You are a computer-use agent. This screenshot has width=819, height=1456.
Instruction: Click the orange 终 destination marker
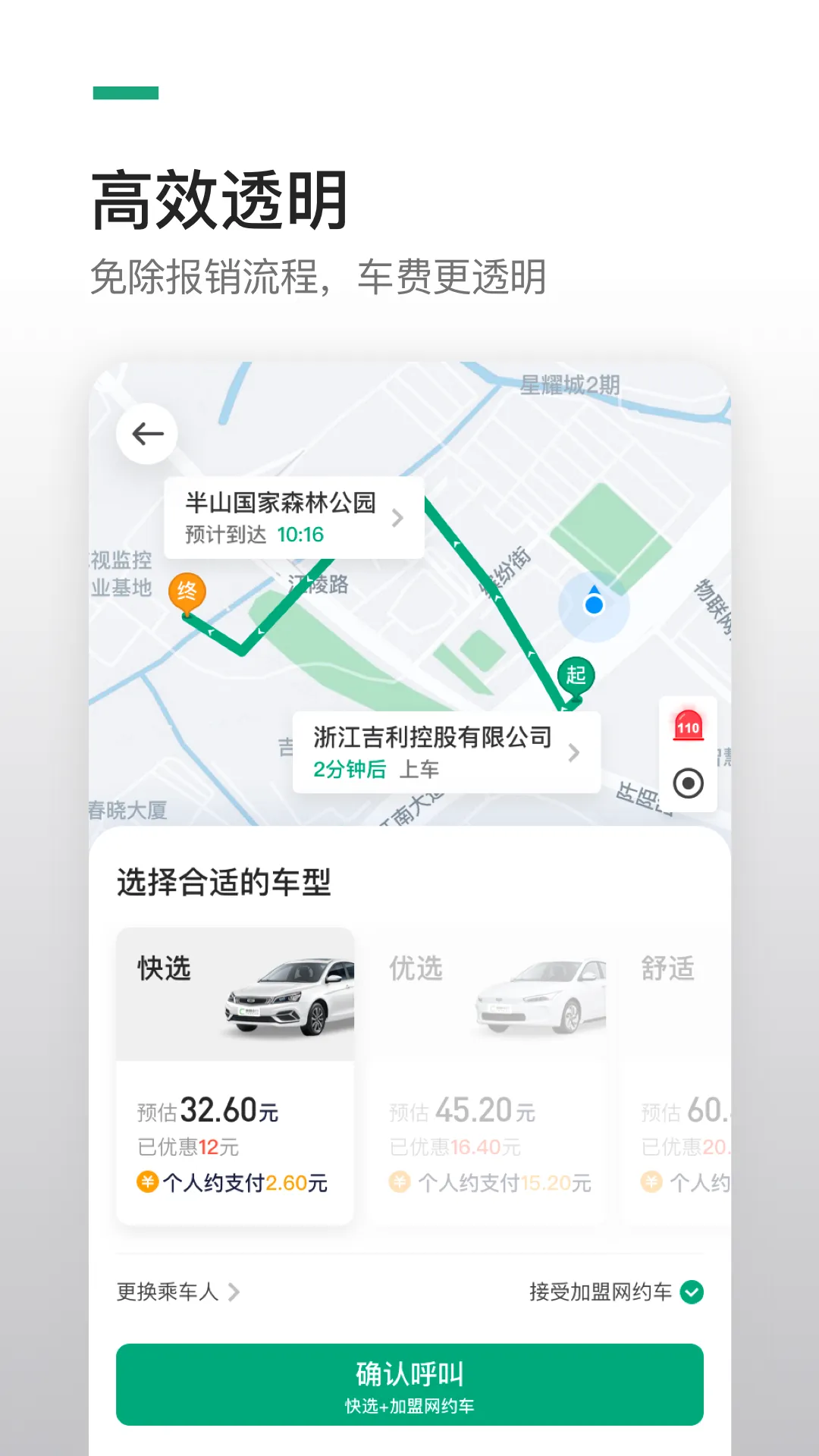187,591
